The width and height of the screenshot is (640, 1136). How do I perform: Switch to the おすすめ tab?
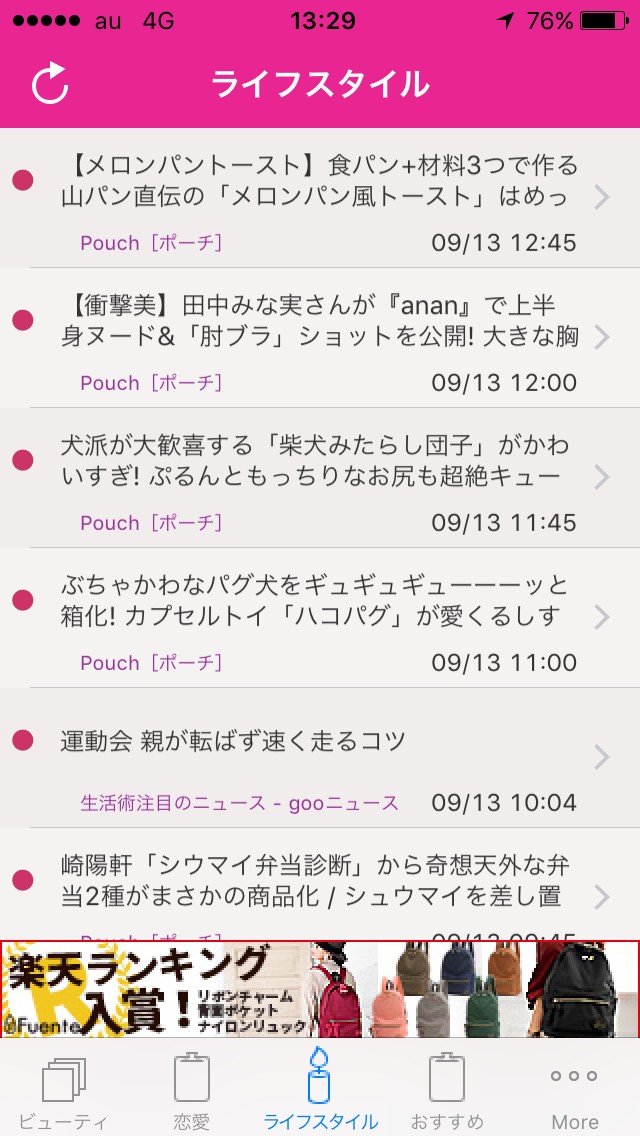pyautogui.click(x=447, y=1090)
